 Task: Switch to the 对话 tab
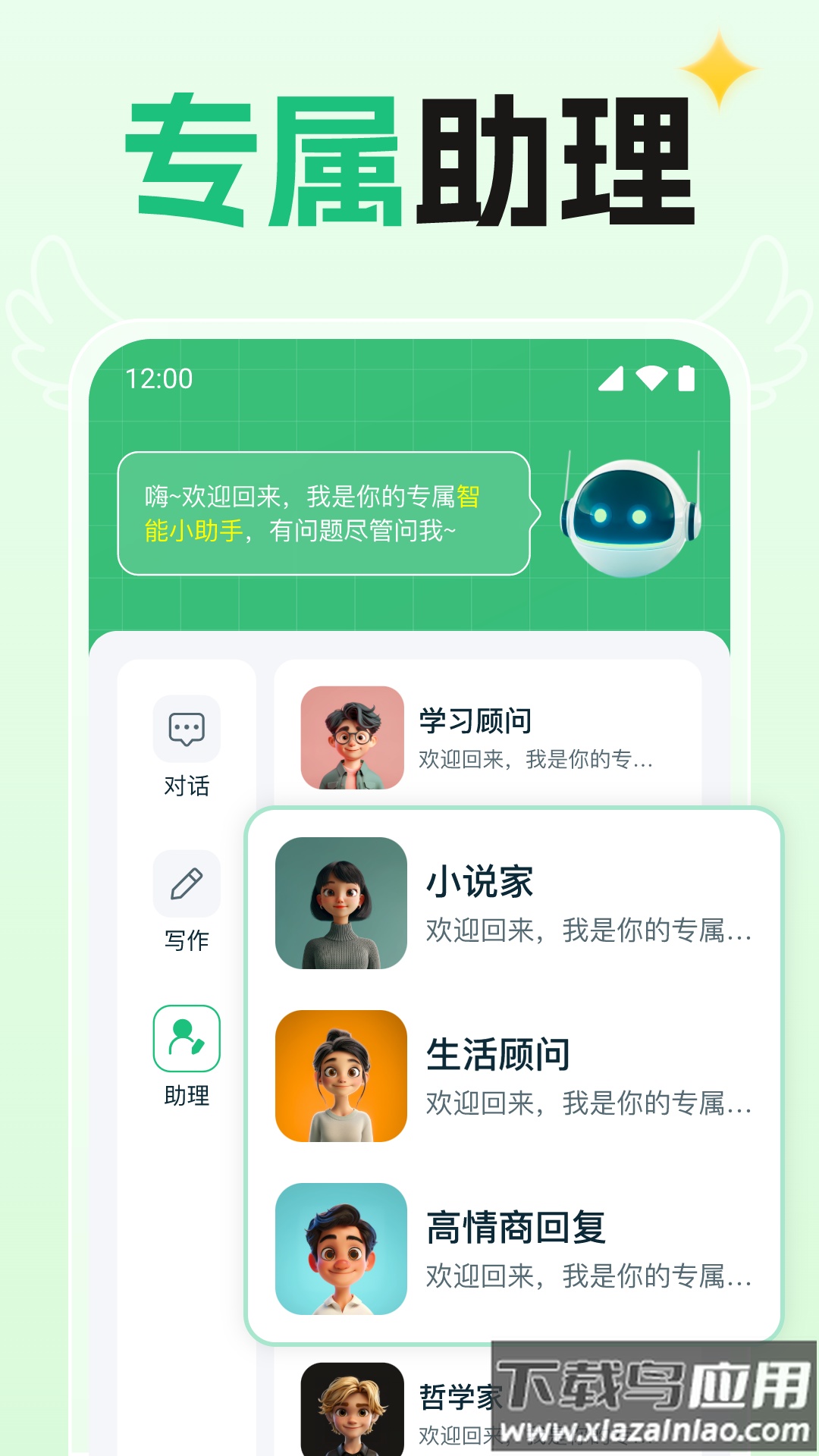186,751
